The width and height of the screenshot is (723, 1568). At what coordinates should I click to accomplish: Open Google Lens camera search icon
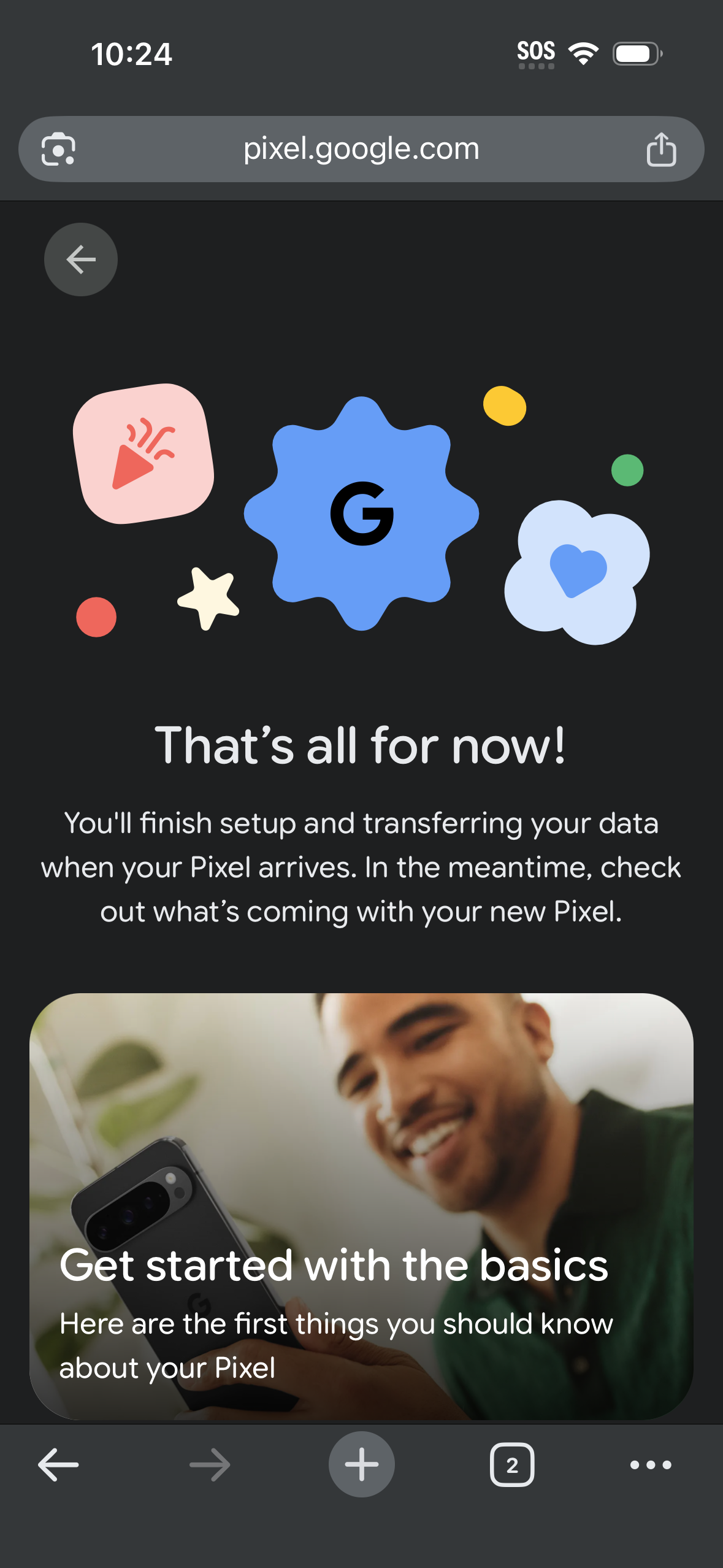[x=58, y=149]
